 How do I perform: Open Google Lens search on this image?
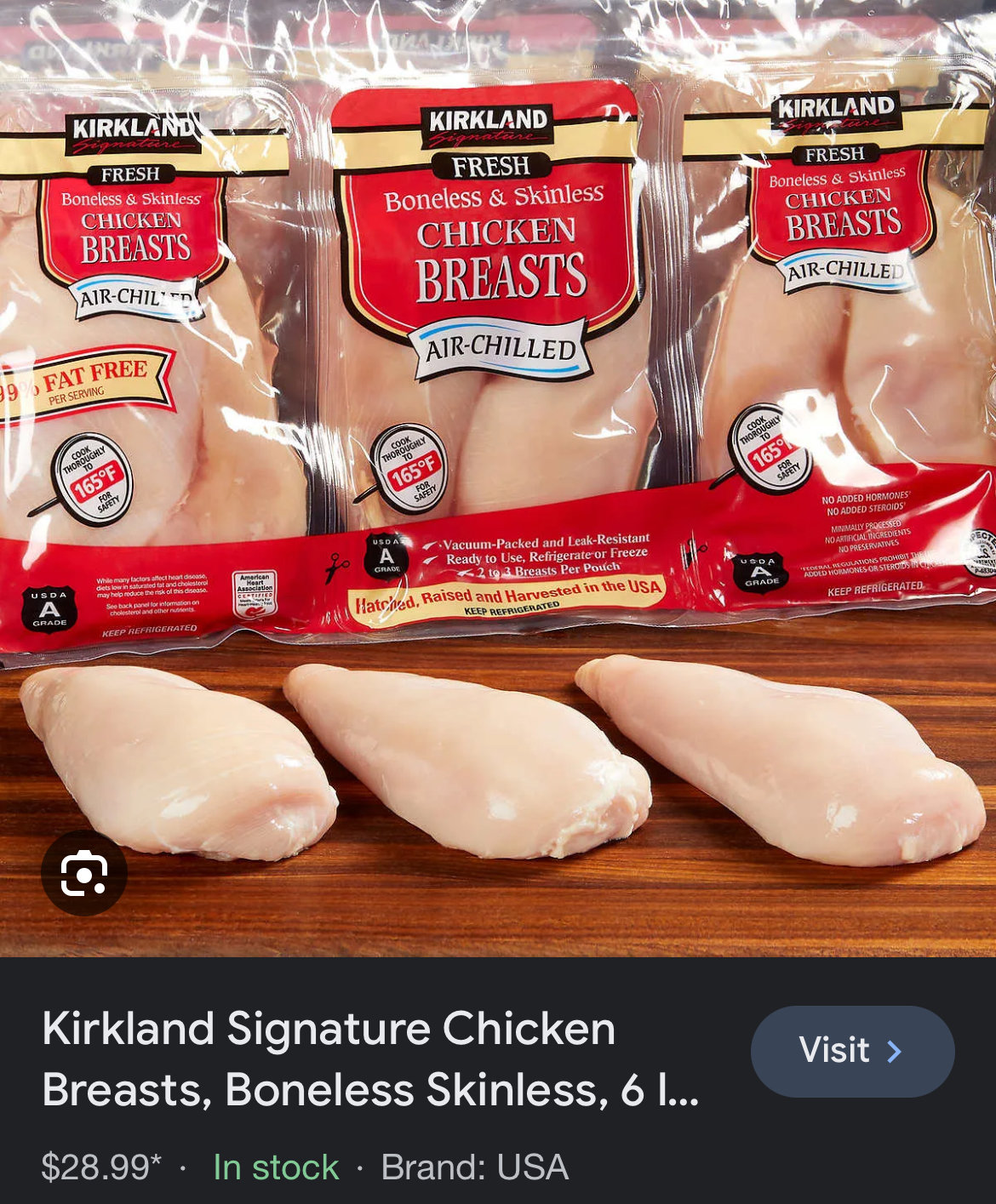(x=84, y=873)
